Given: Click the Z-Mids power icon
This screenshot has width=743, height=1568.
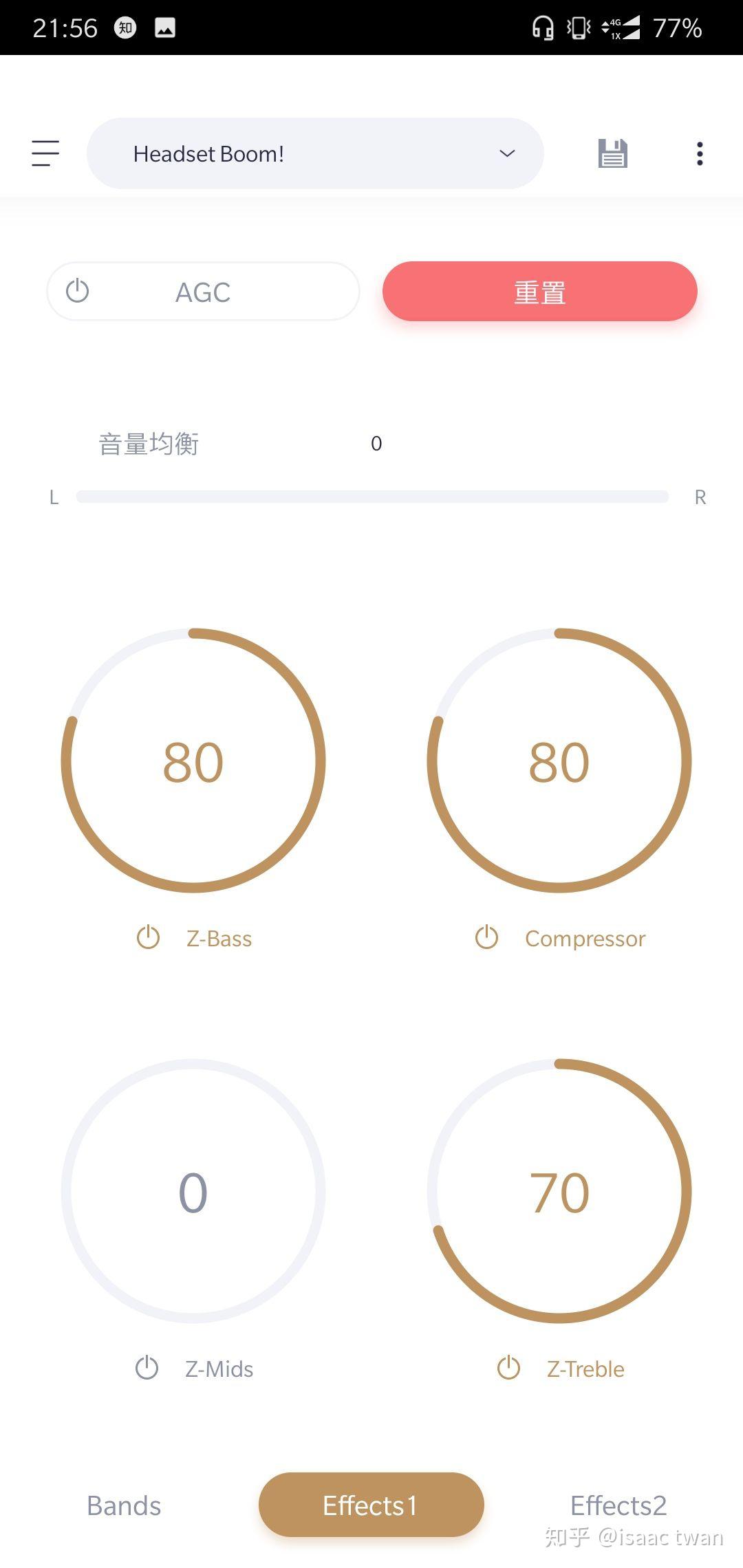Looking at the screenshot, I should point(146,1368).
